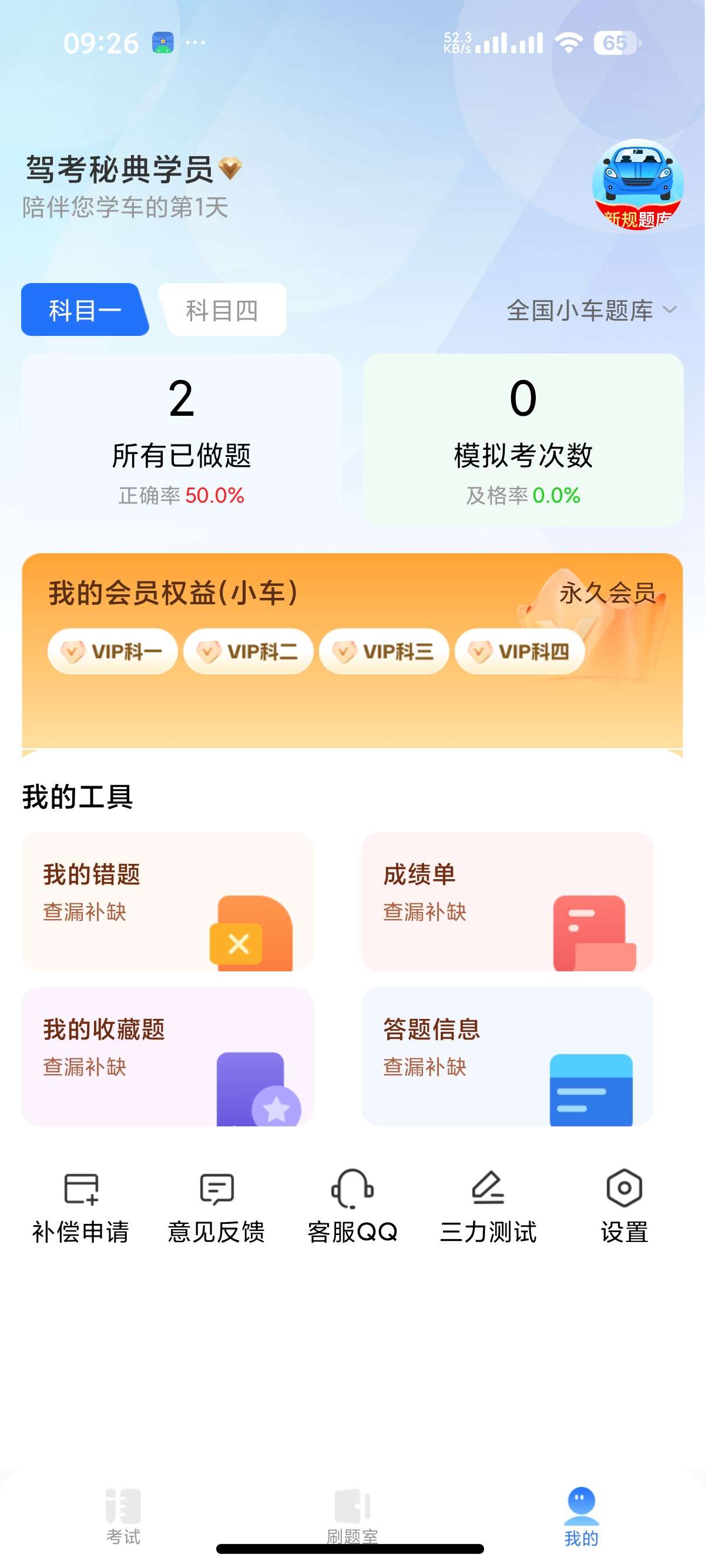Select VIP科四 membership badge
The width and height of the screenshot is (705, 1568).
(519, 651)
